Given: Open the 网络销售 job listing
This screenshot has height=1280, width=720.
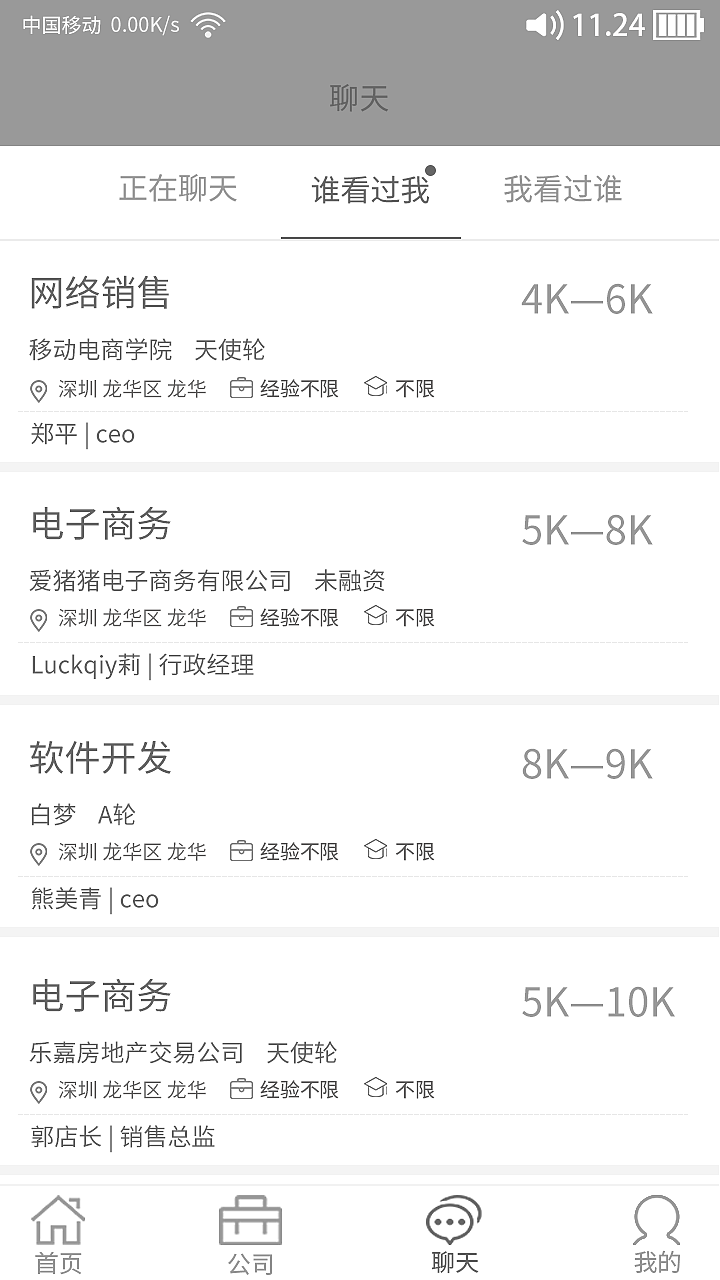Looking at the screenshot, I should click(x=100, y=294).
